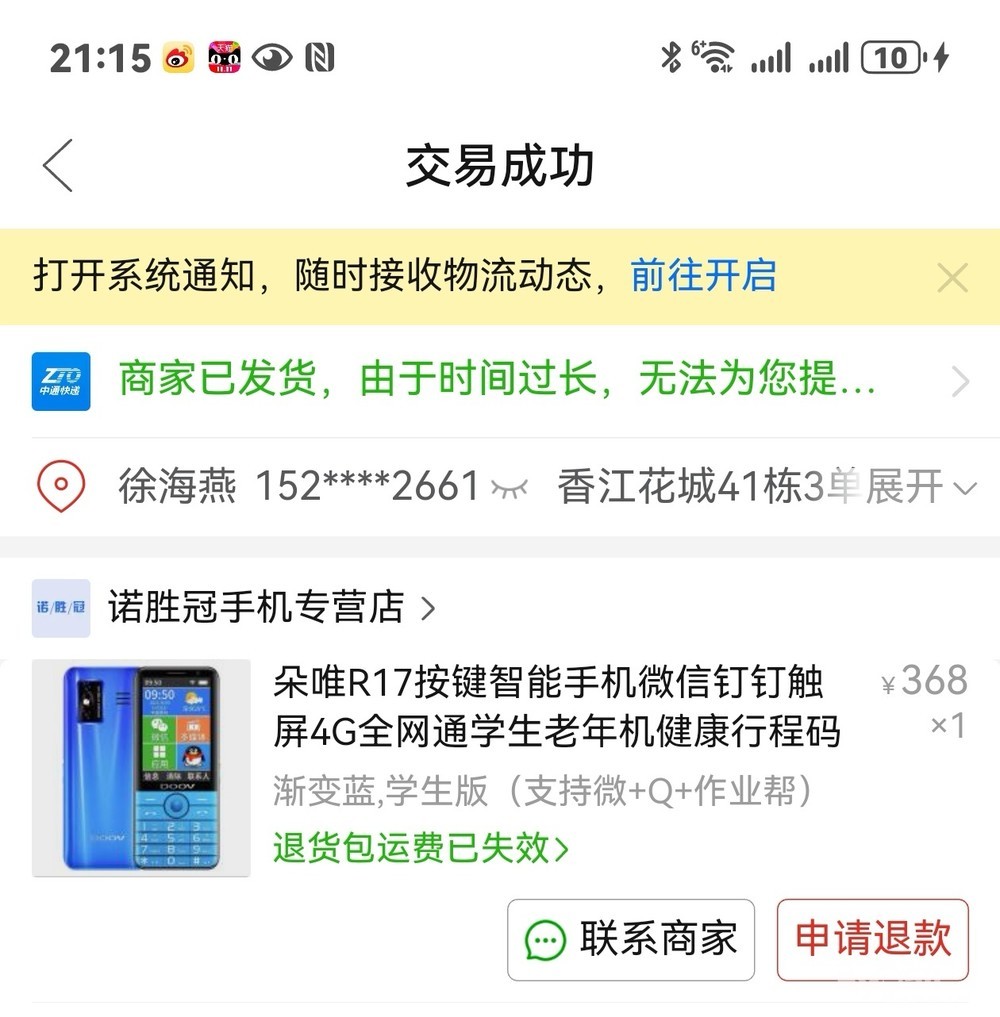
Task: Go back from the 交易成功 page
Action: [58, 165]
